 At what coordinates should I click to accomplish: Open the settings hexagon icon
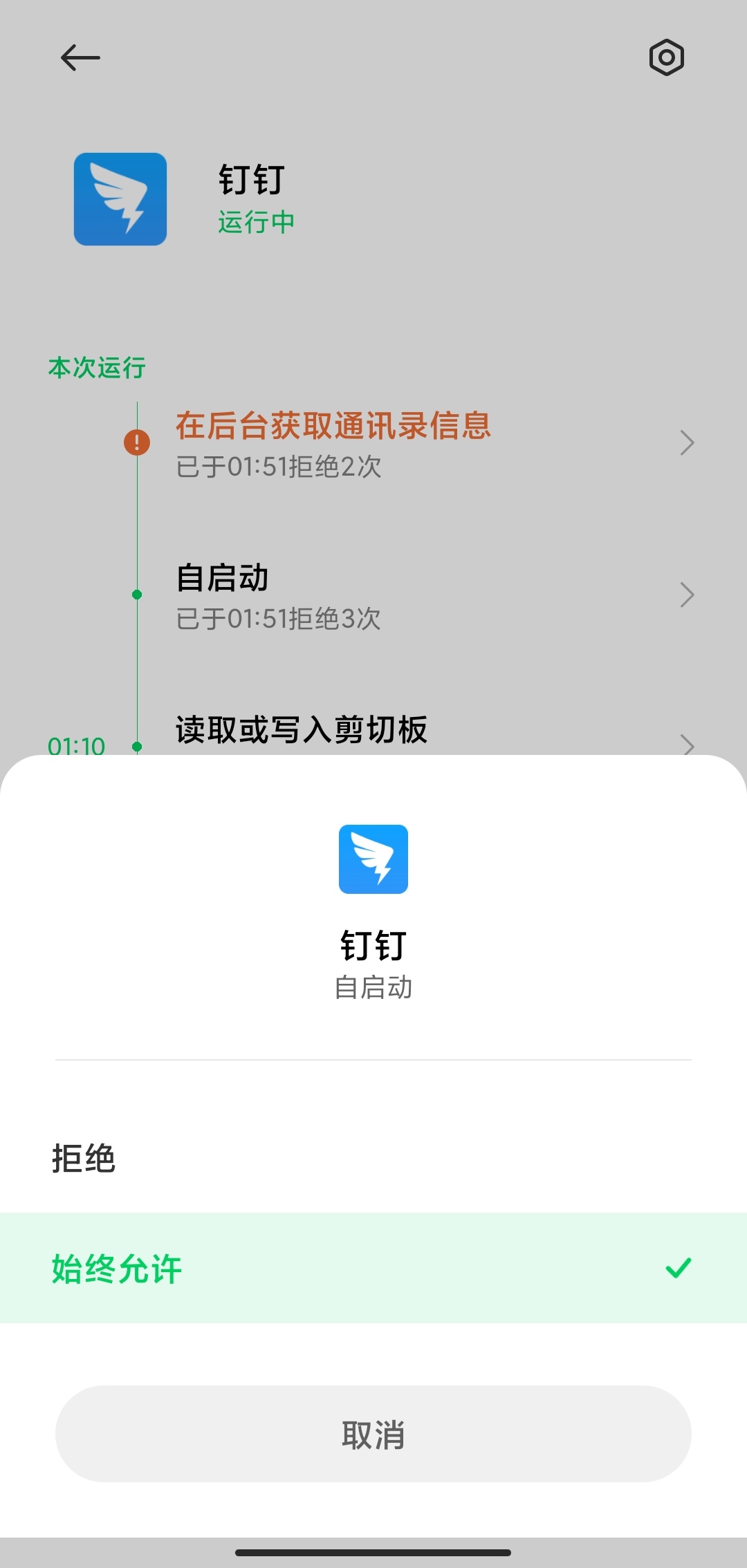point(667,57)
